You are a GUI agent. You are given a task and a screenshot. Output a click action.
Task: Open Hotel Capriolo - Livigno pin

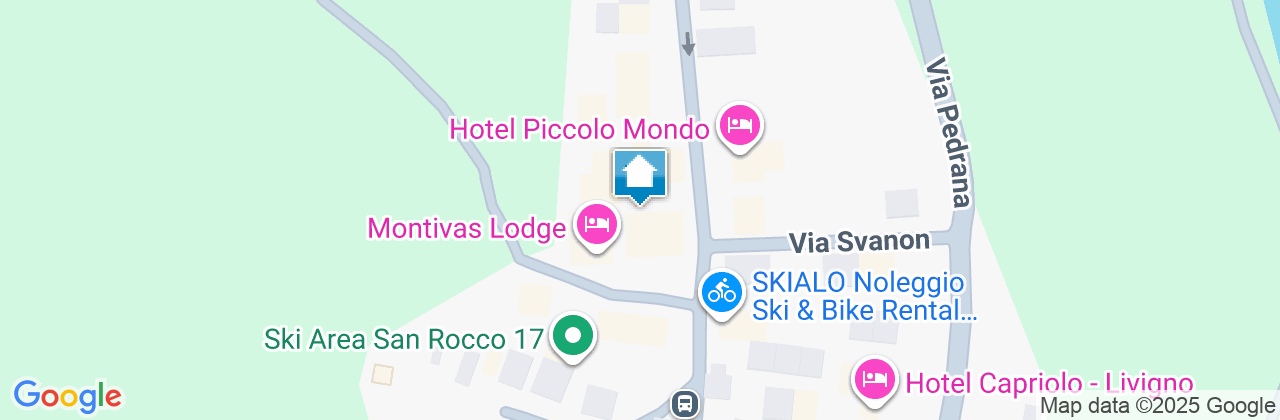875,380
